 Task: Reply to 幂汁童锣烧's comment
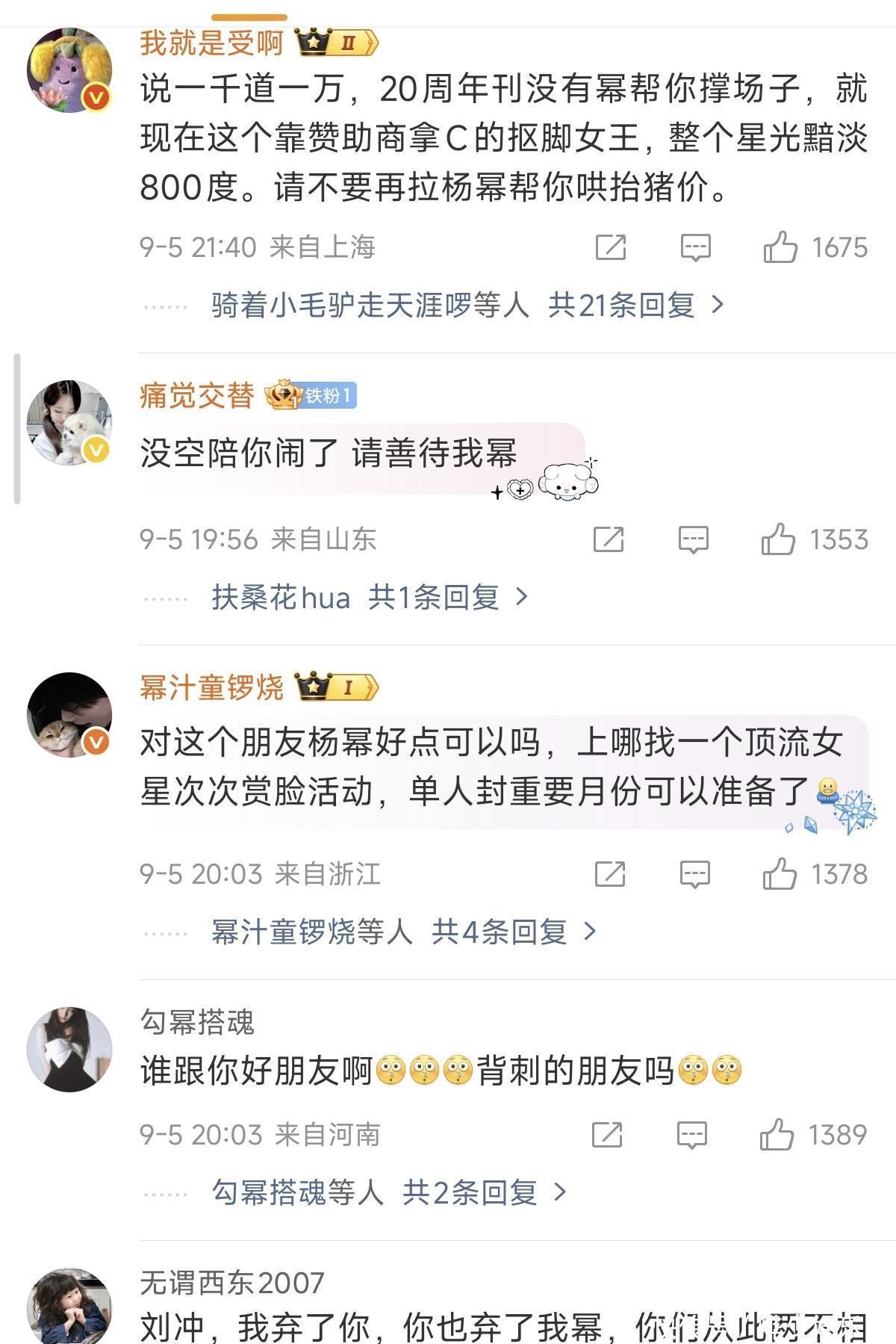click(x=694, y=874)
